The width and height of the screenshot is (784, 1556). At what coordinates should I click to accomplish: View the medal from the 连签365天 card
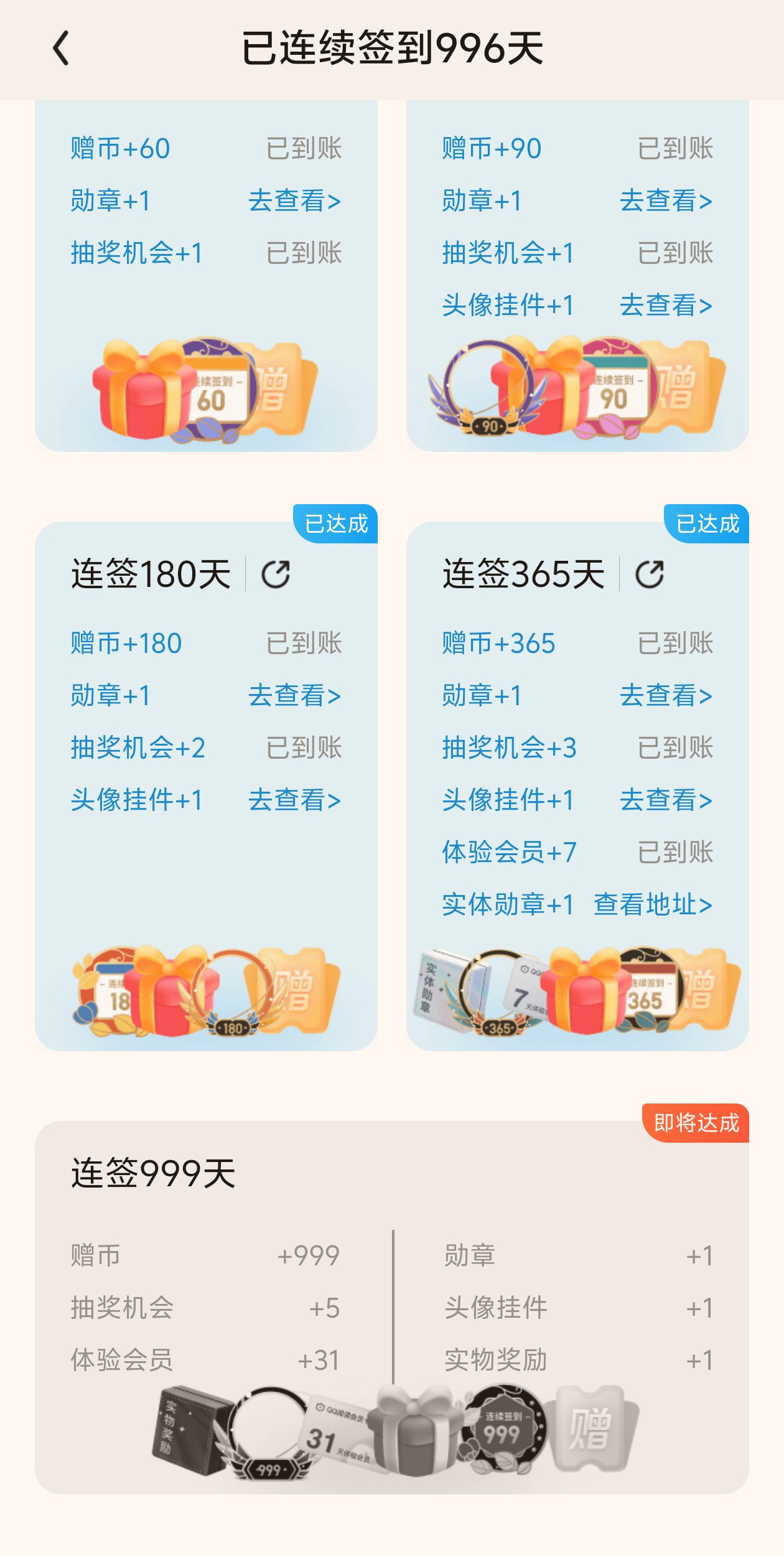pos(666,695)
